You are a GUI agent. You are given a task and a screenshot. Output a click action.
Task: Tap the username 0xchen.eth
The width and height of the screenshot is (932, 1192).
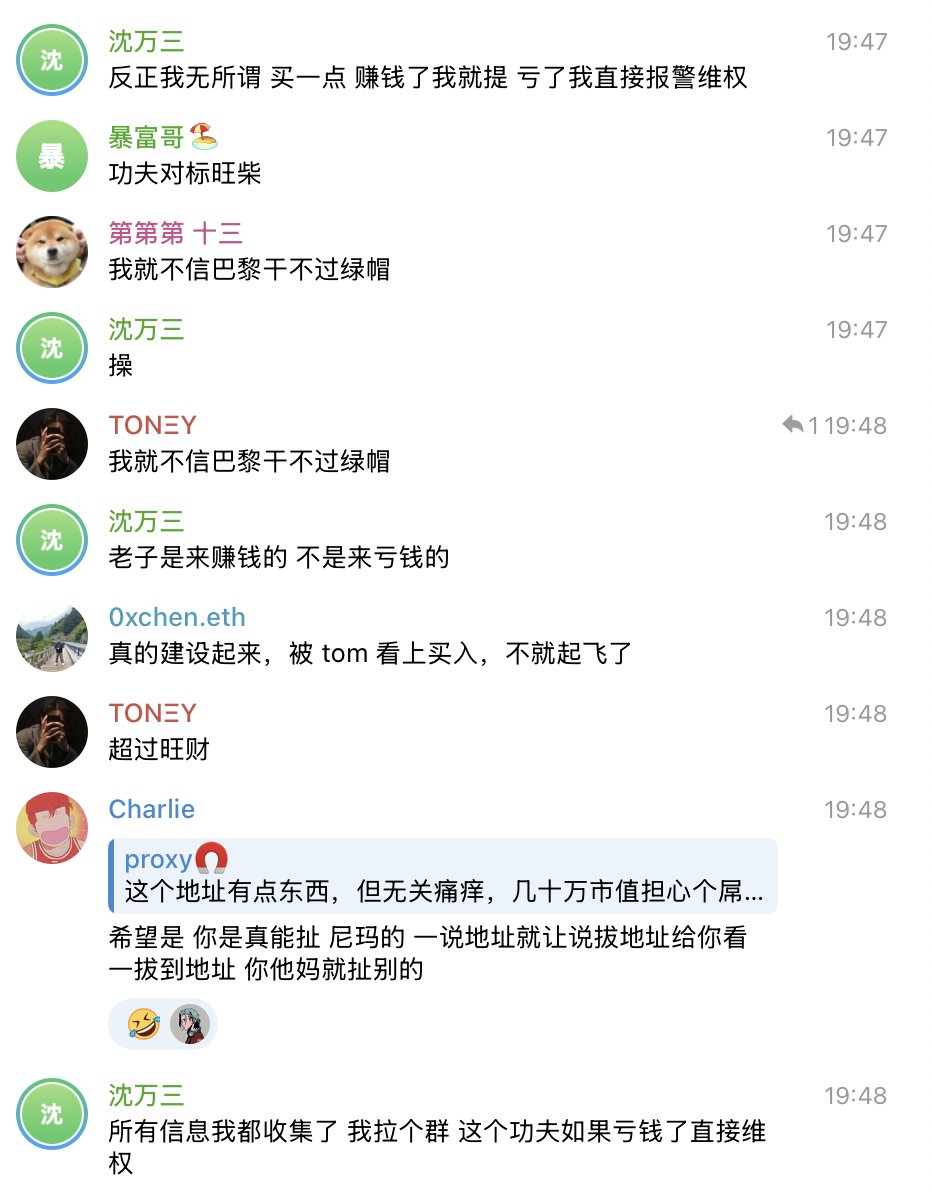click(177, 617)
